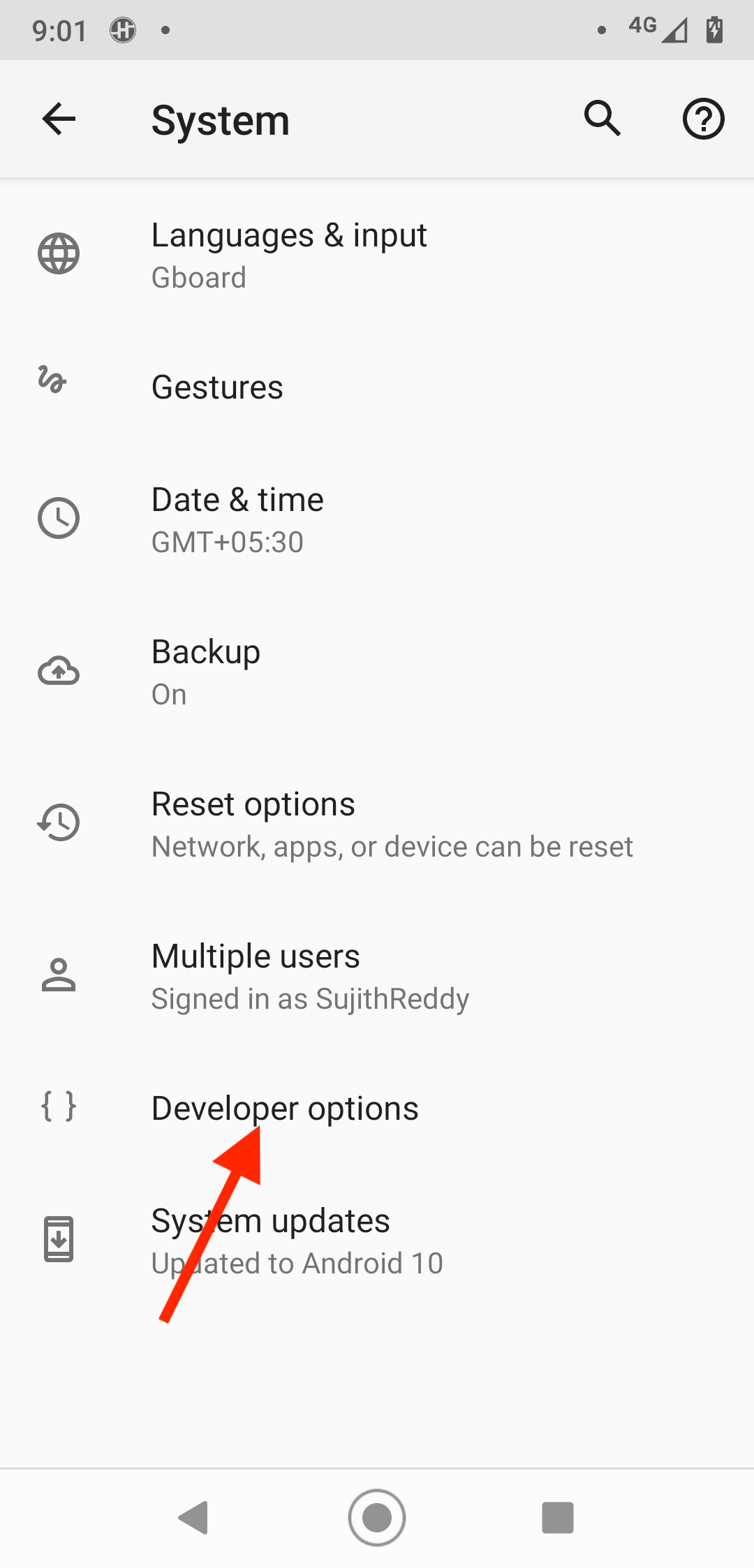Tap the navigation bar back triangle
The height and width of the screenshot is (1568, 754).
point(193,1516)
